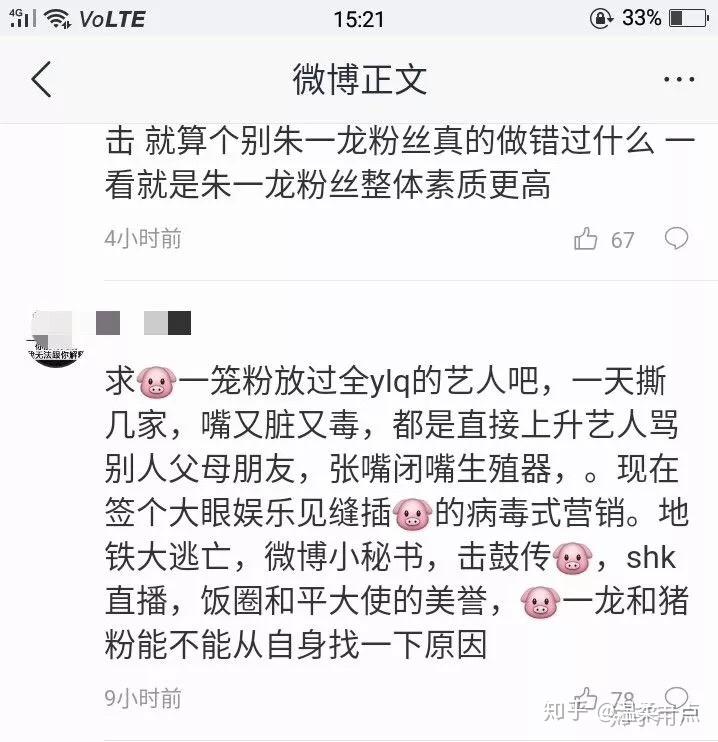Like the comment posted 4小时前

point(586,239)
